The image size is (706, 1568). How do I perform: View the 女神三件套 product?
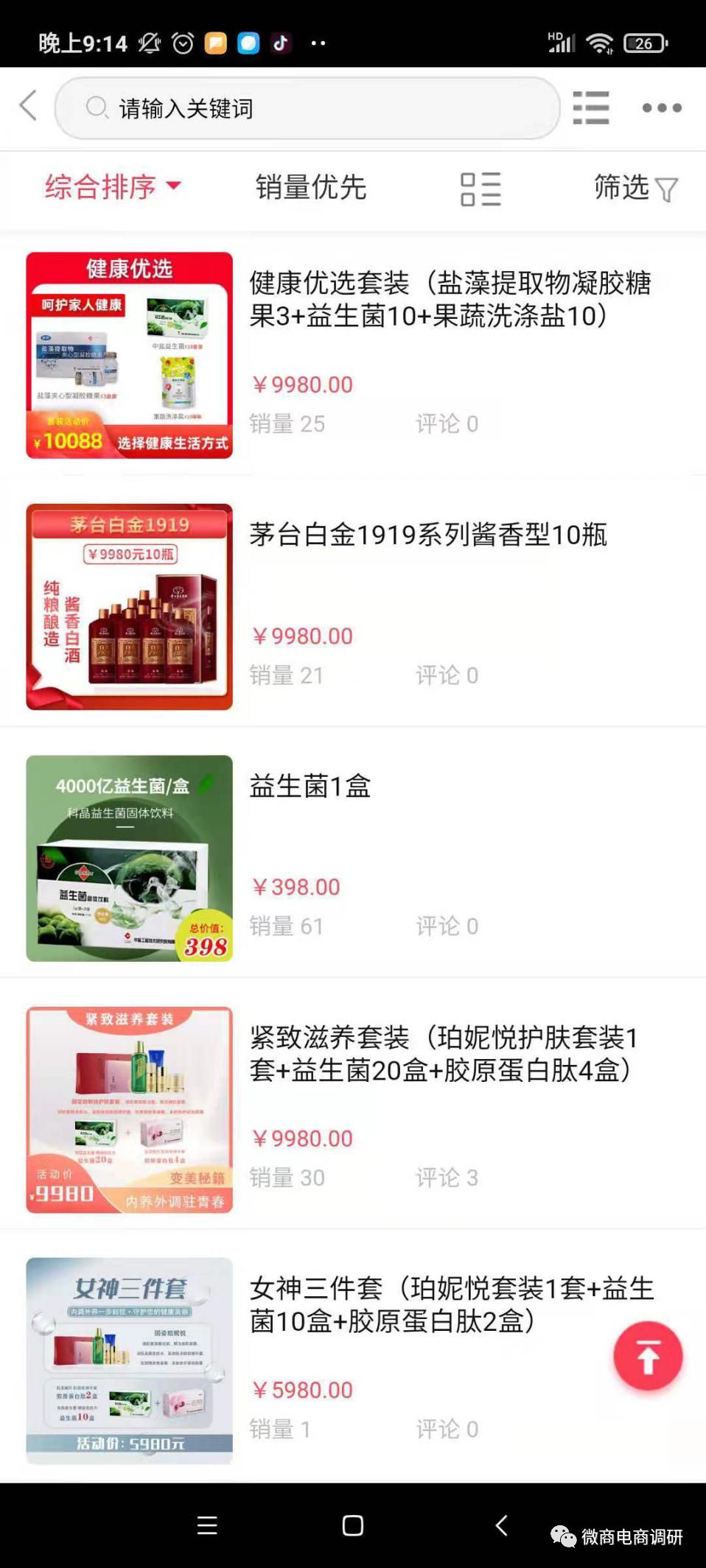point(451,1304)
